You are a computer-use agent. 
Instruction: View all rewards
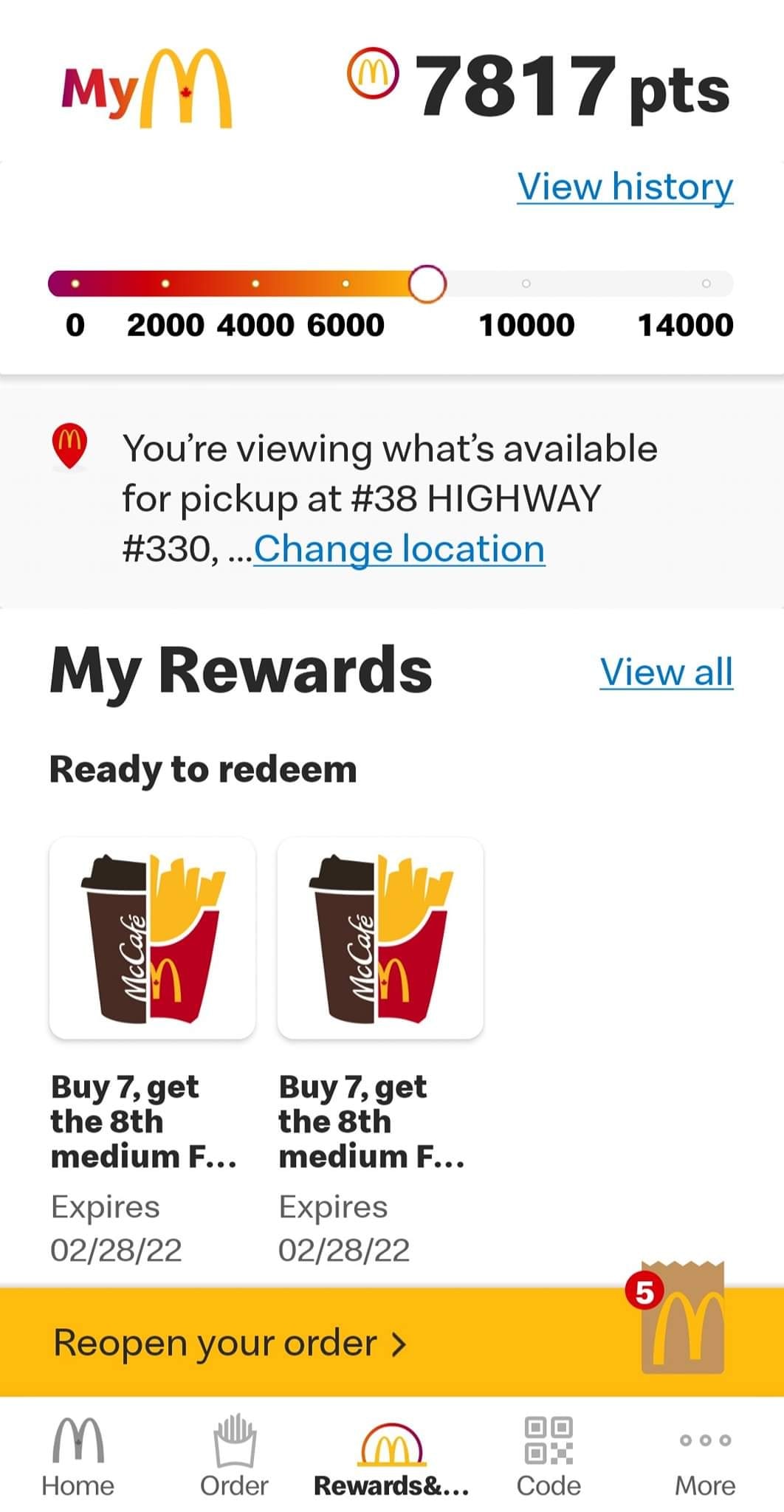pyautogui.click(x=666, y=672)
